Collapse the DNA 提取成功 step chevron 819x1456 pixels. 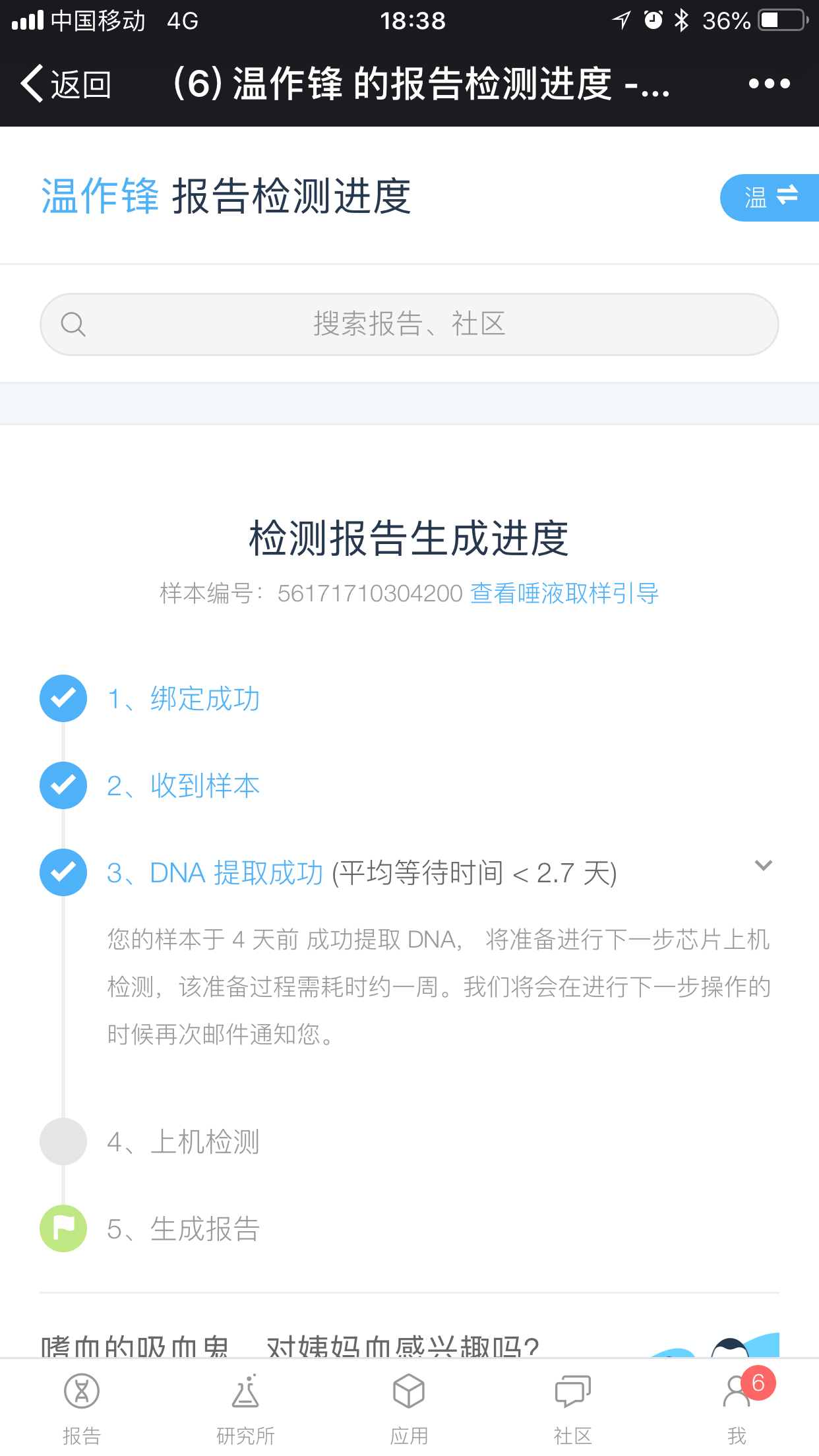coord(763,866)
